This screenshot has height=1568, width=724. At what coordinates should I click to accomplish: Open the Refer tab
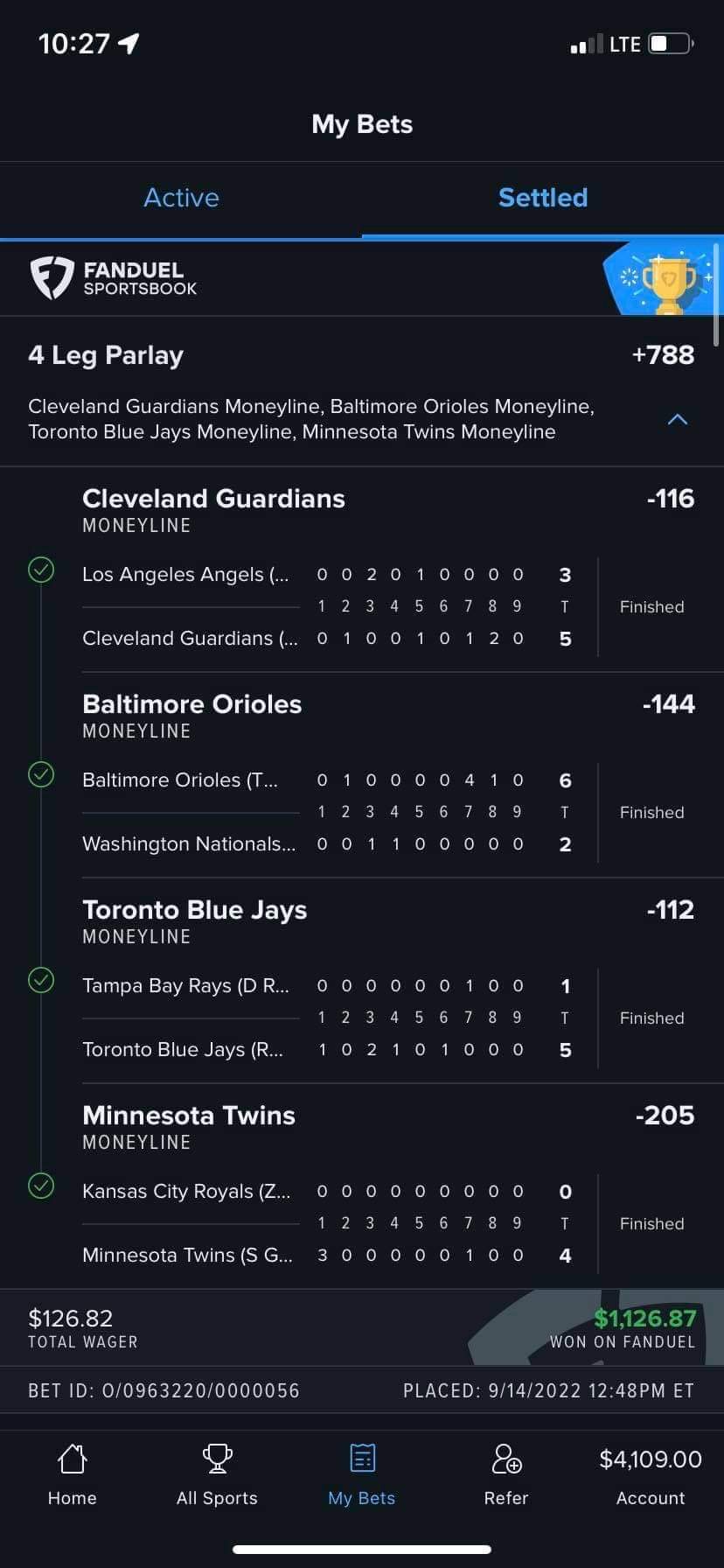[x=506, y=1474]
